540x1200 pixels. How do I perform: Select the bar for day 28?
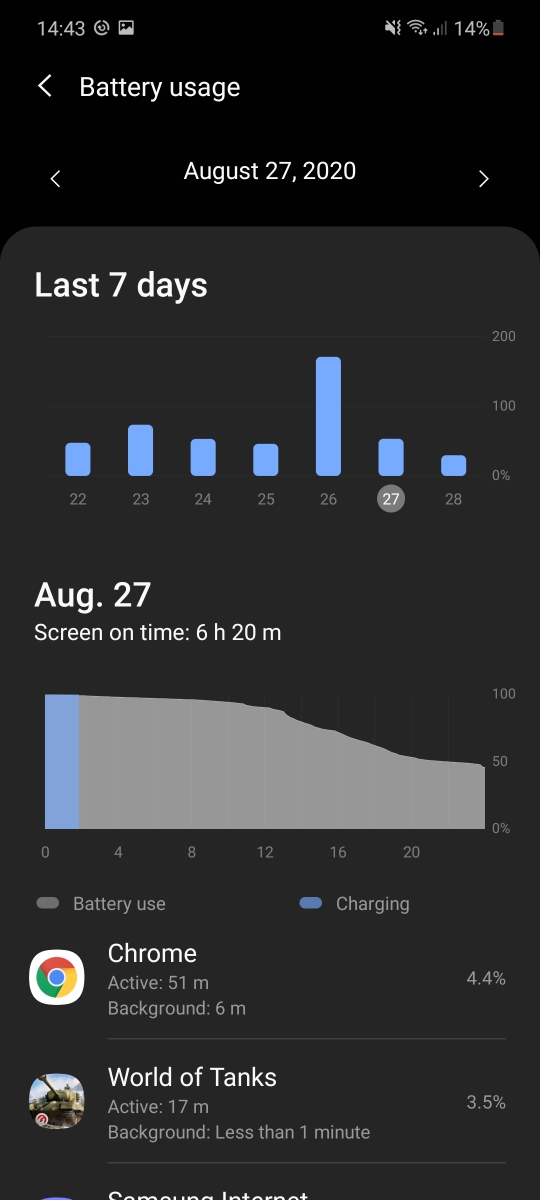pyautogui.click(x=453, y=465)
